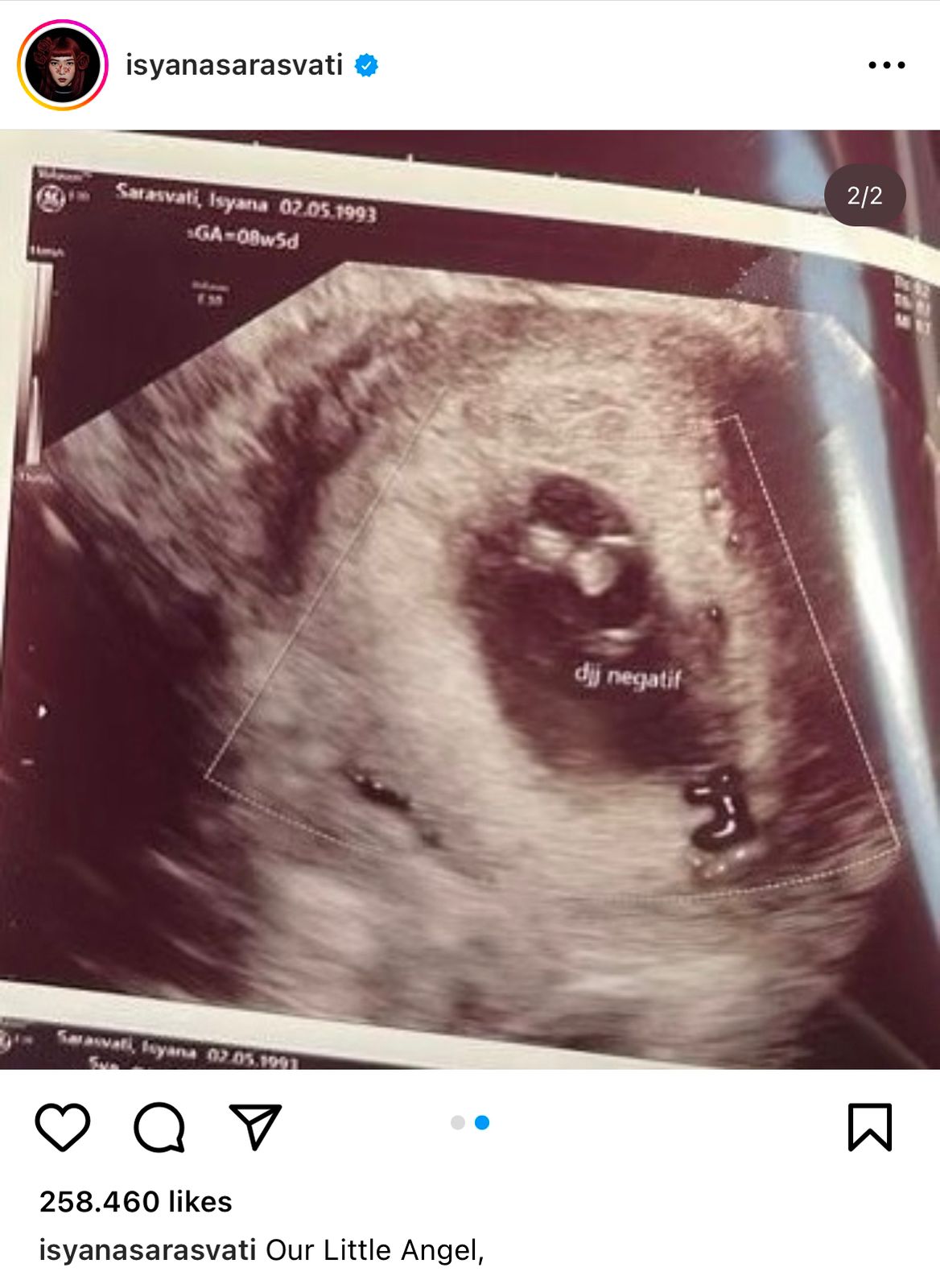Open isyanasarasvati's story from profile picture
Screen dimensions: 940x1288
(63, 65)
